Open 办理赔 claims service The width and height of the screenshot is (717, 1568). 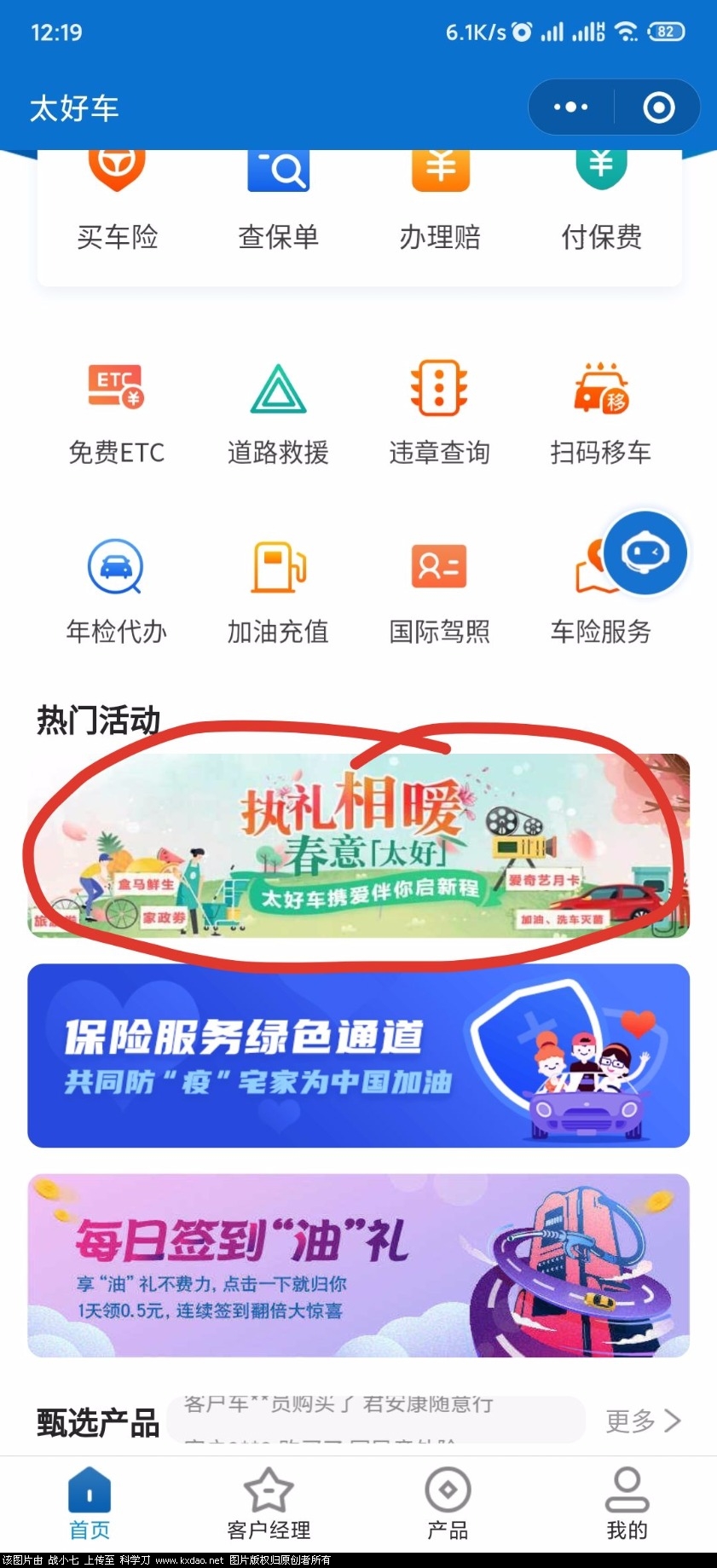(440, 205)
